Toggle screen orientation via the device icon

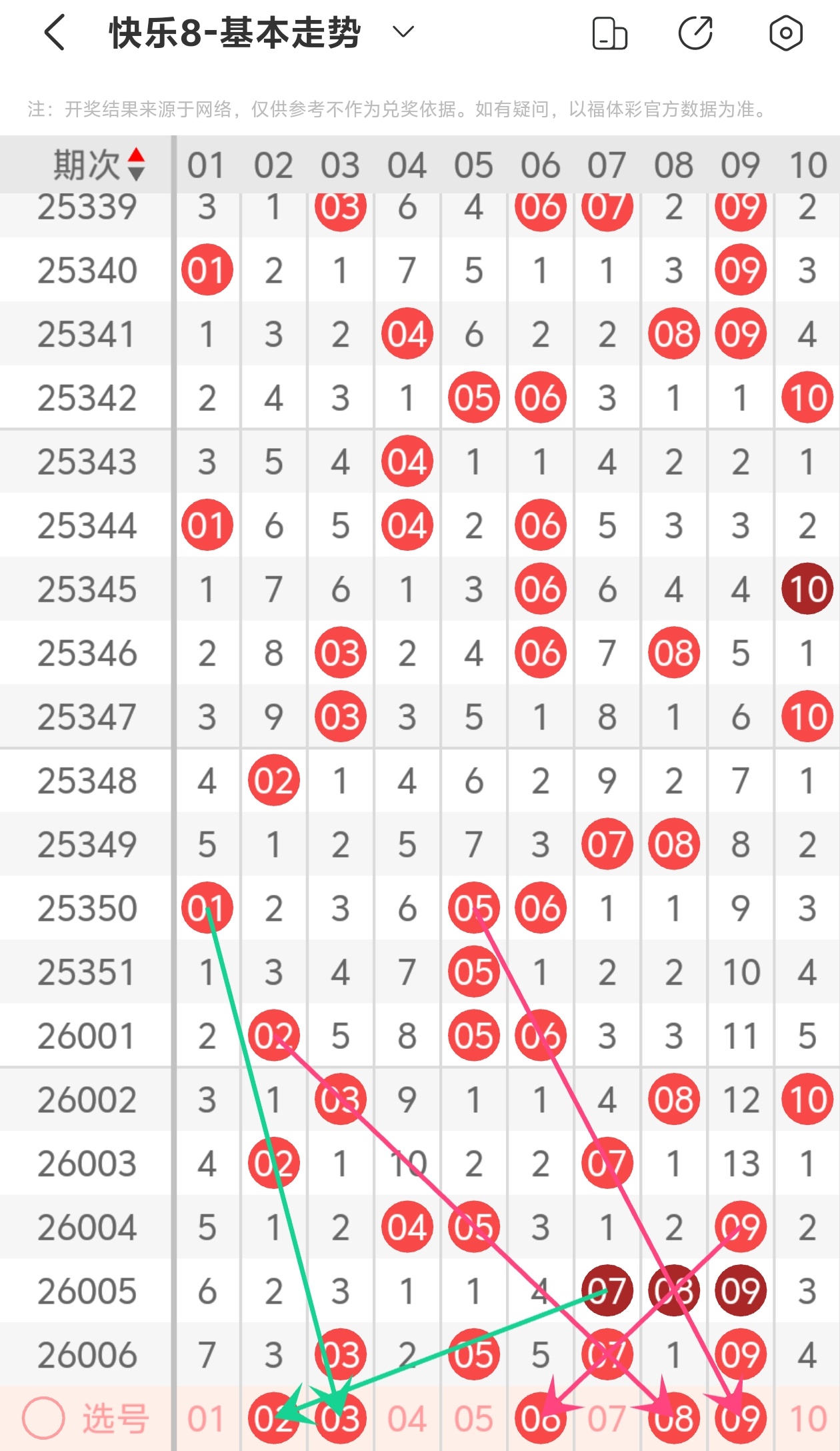(x=609, y=33)
